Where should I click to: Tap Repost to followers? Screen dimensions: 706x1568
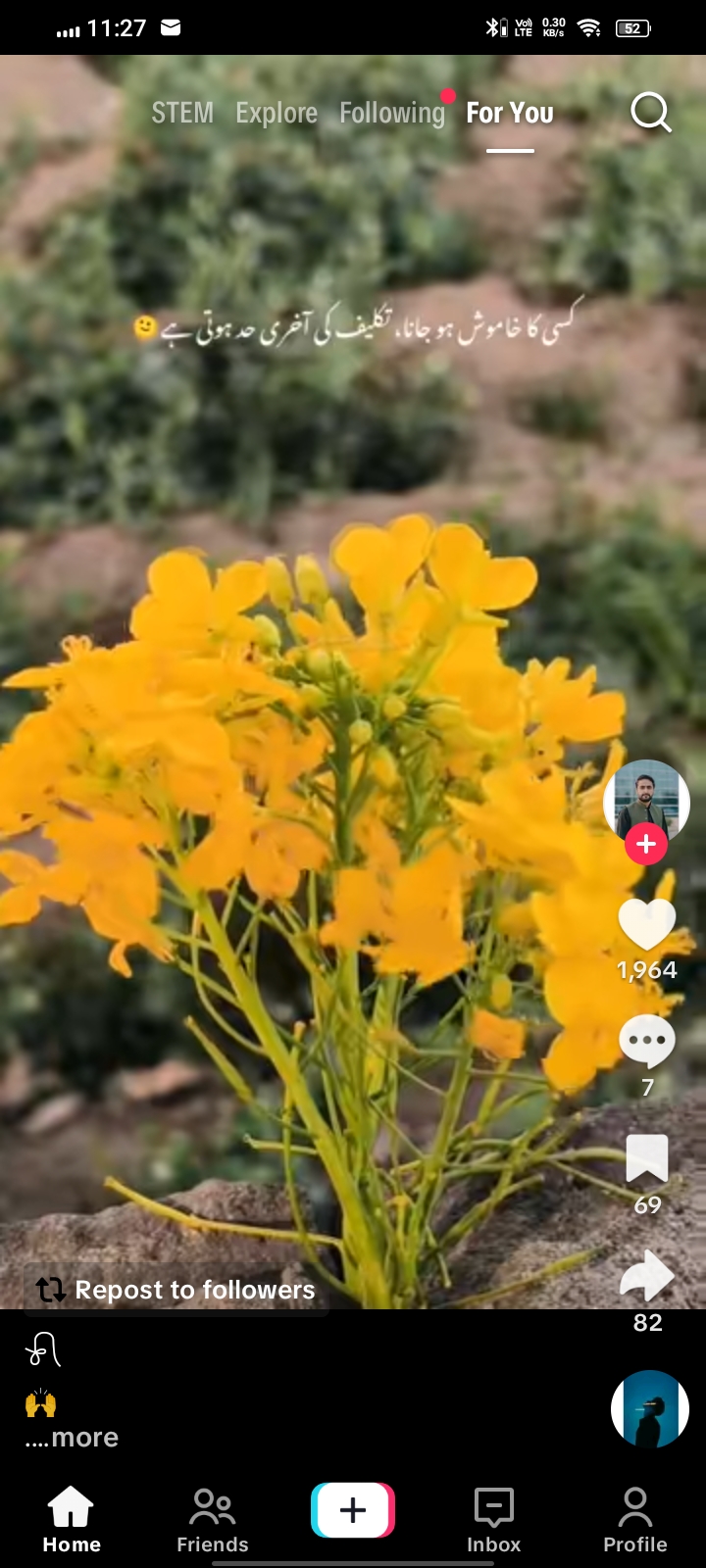176,1290
